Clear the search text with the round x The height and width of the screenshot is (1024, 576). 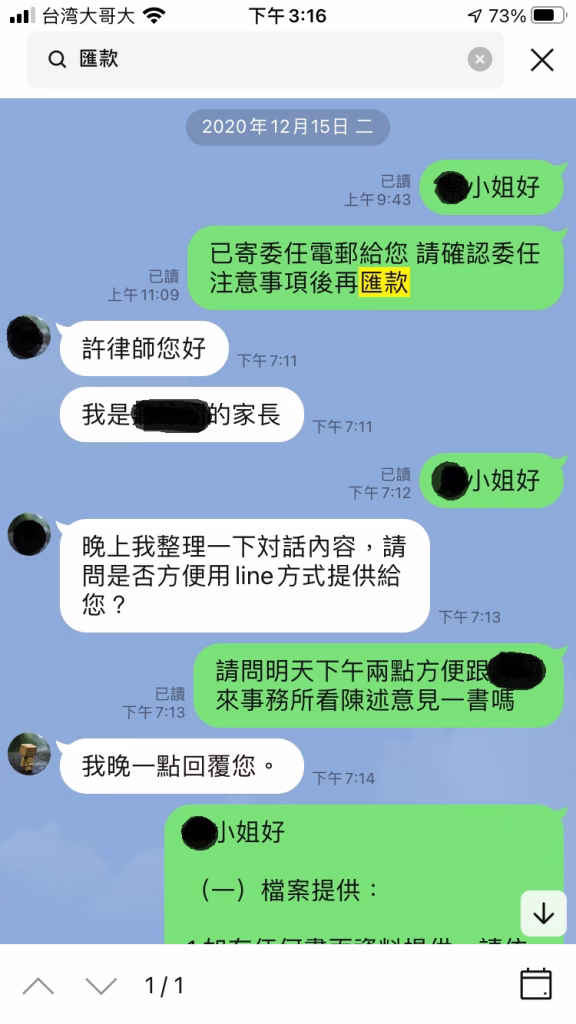479,59
